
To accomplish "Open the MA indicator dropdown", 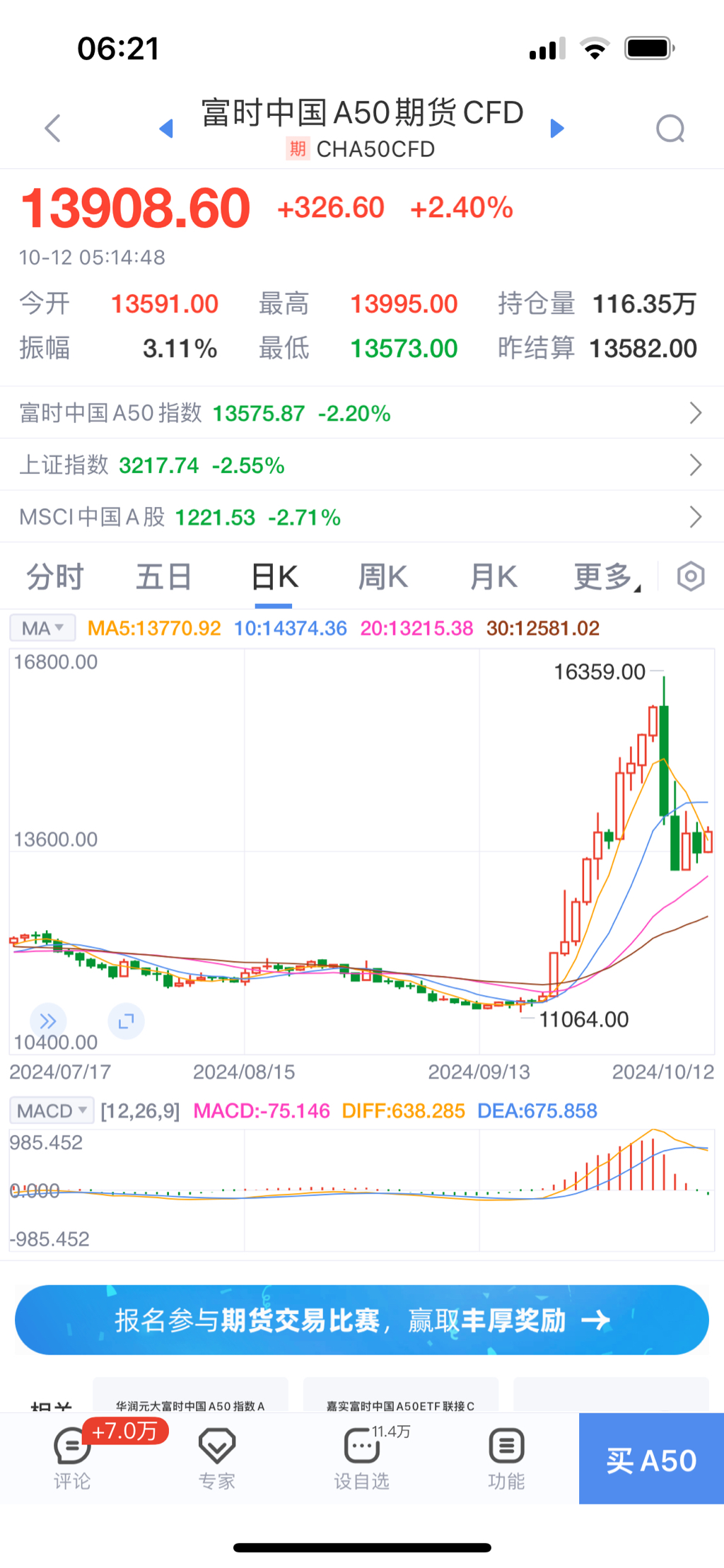I will tap(42, 628).
